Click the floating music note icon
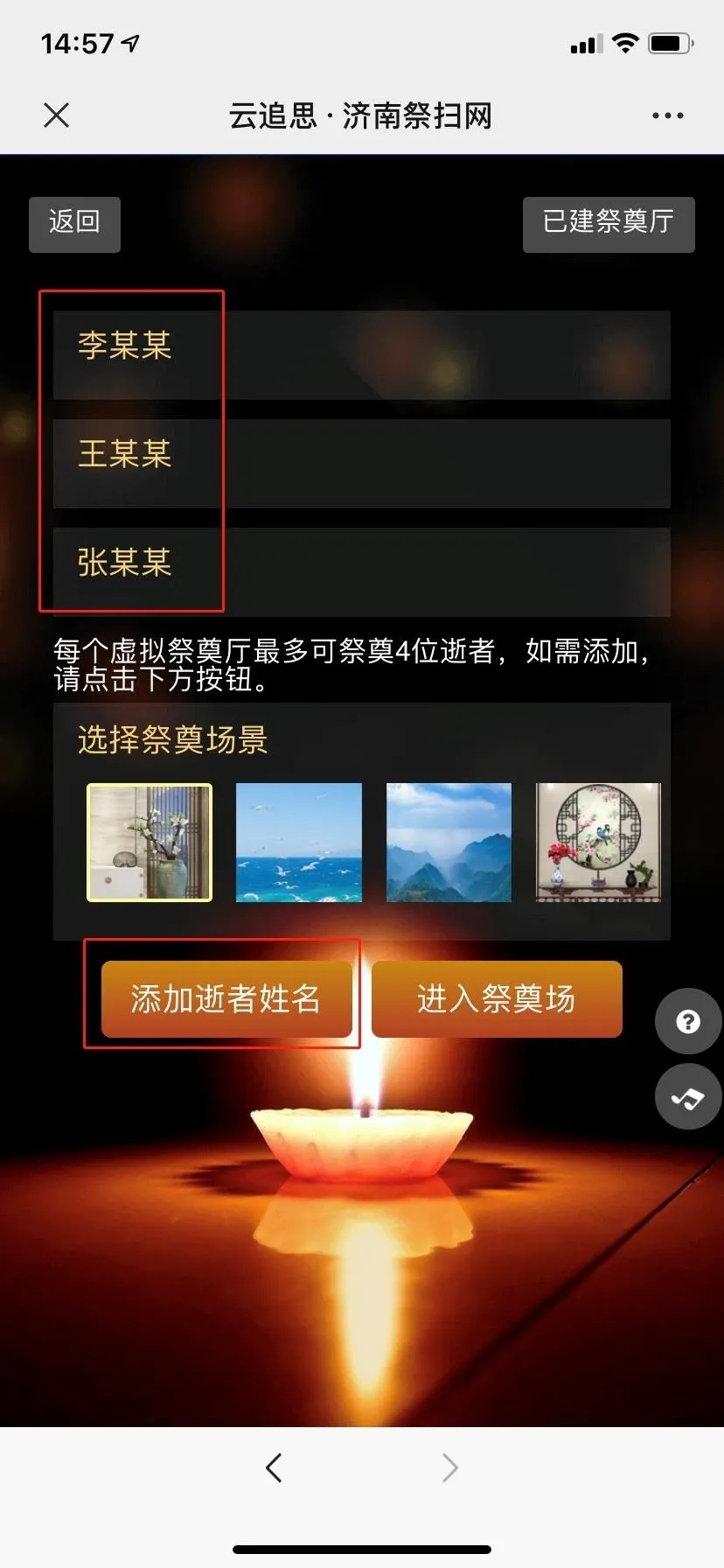This screenshot has height=1568, width=724. [687, 1096]
